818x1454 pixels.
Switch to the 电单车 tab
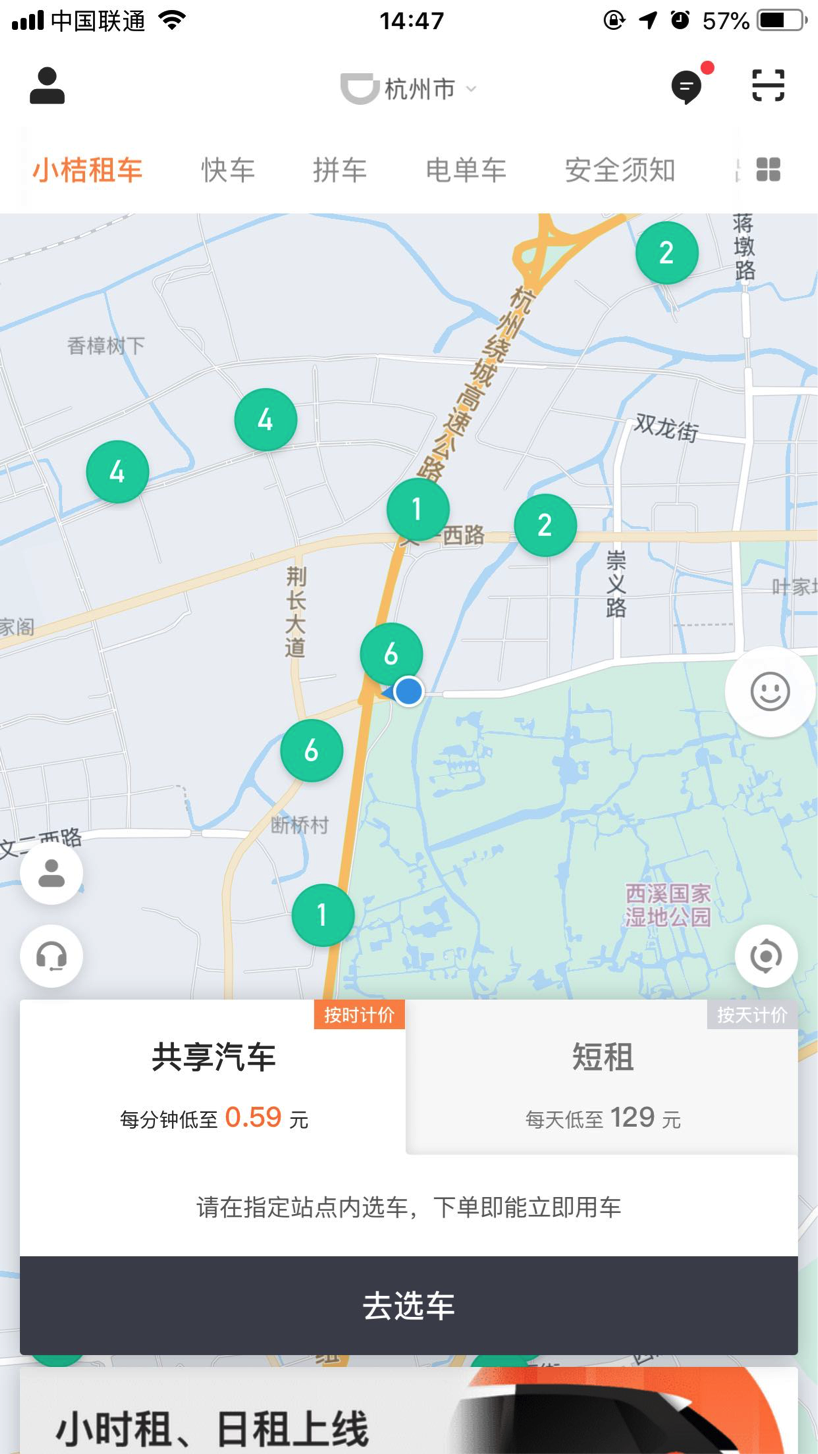(466, 170)
